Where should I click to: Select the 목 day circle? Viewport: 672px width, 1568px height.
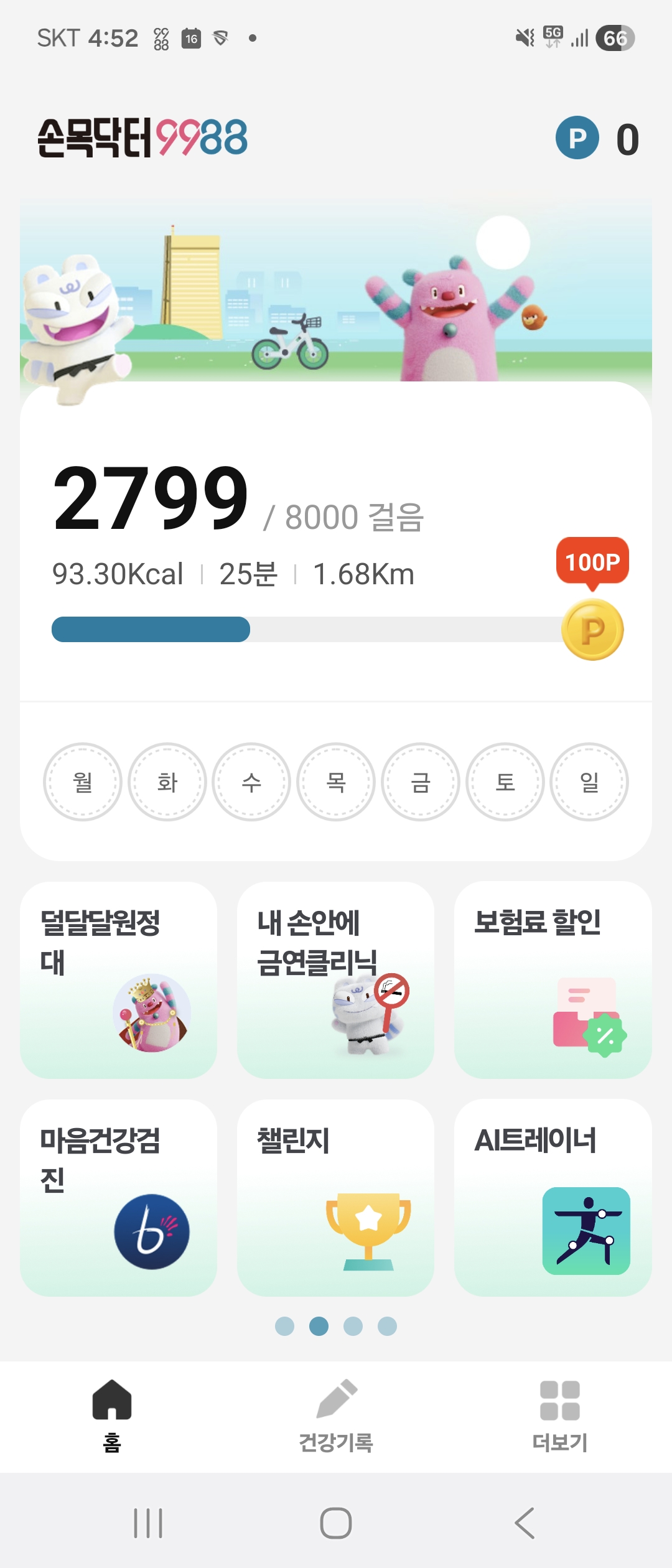tap(336, 782)
